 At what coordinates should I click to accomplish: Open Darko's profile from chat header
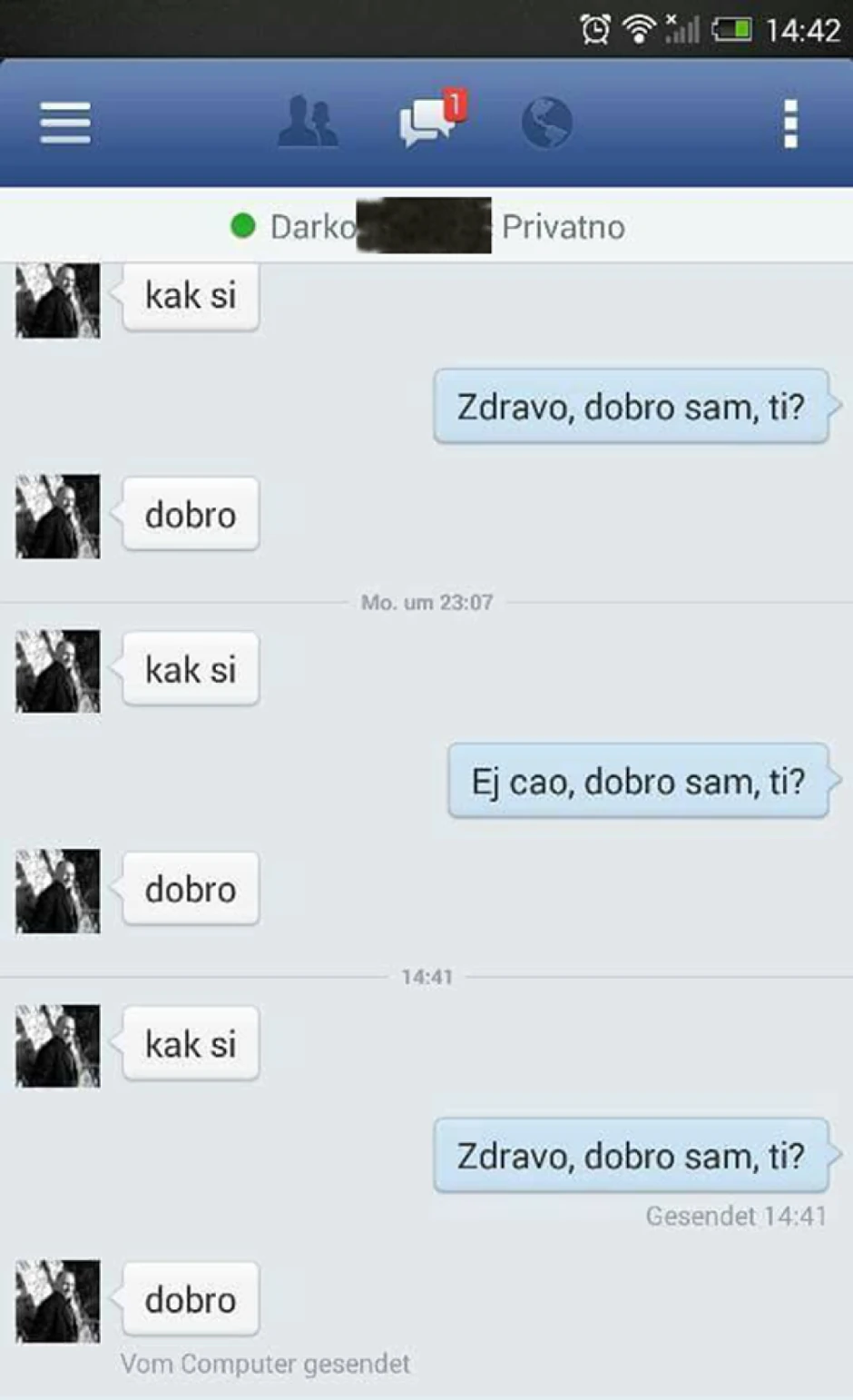pyautogui.click(x=313, y=226)
